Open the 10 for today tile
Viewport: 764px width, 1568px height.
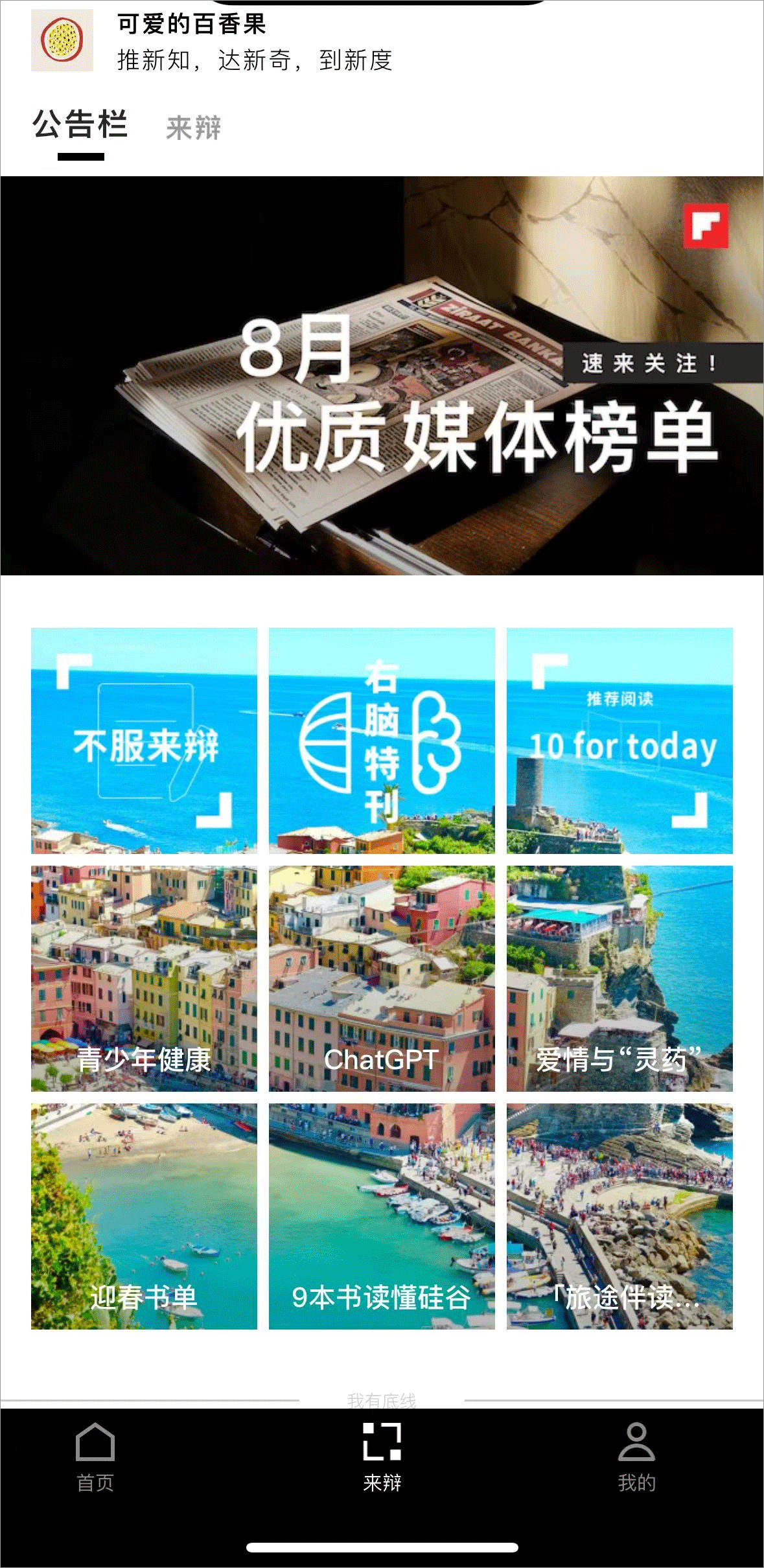(x=619, y=741)
